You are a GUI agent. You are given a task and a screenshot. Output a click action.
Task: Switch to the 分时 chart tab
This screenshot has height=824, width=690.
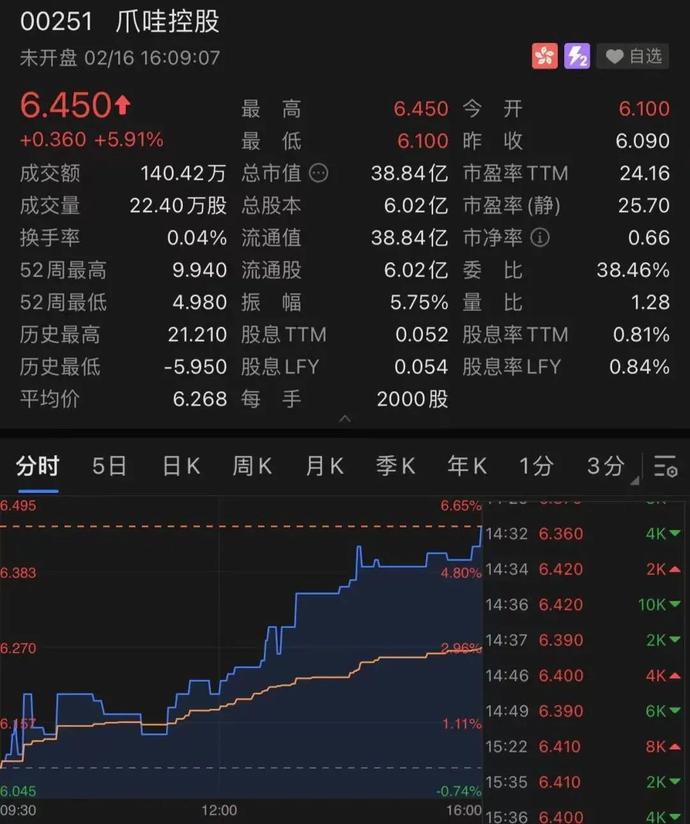[38, 466]
